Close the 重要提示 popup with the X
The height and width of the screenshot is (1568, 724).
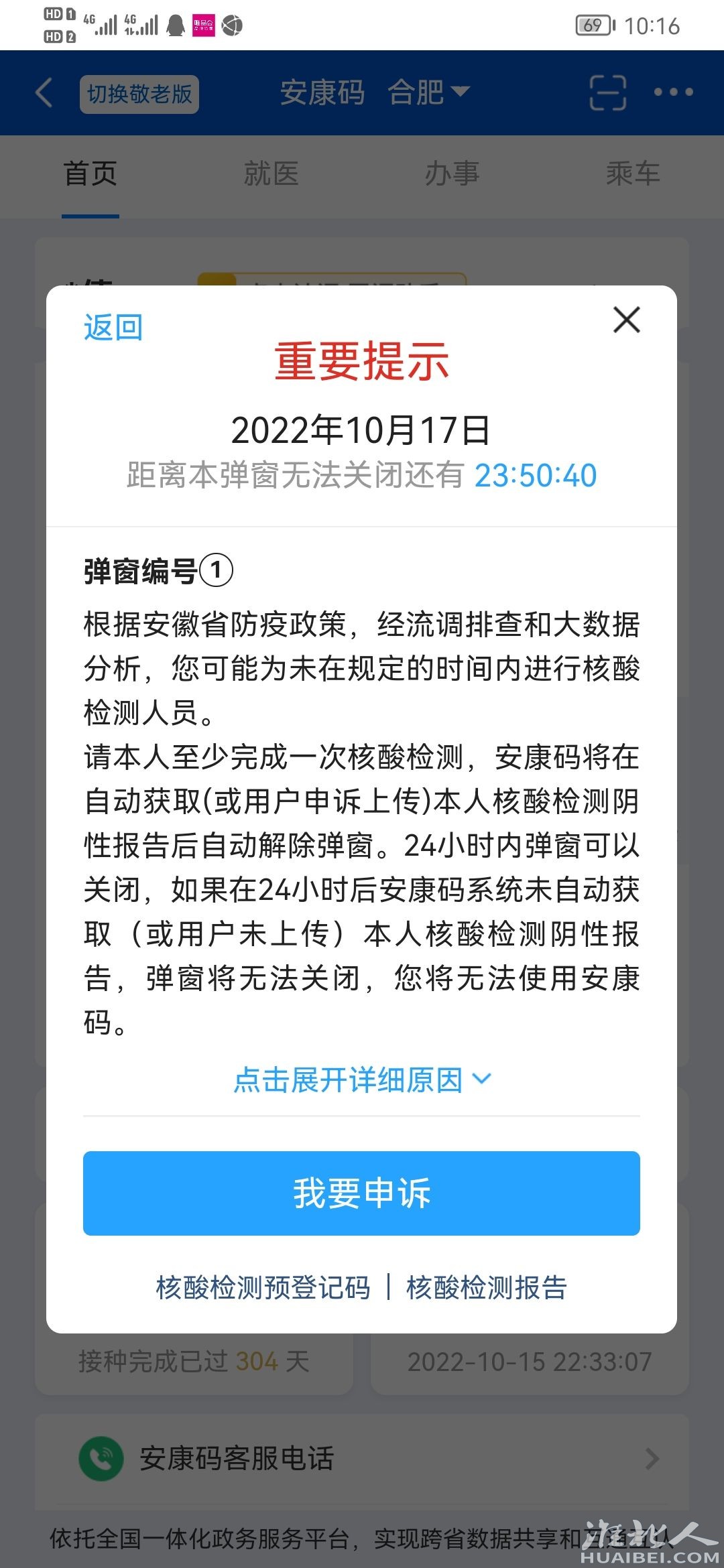coord(627,320)
